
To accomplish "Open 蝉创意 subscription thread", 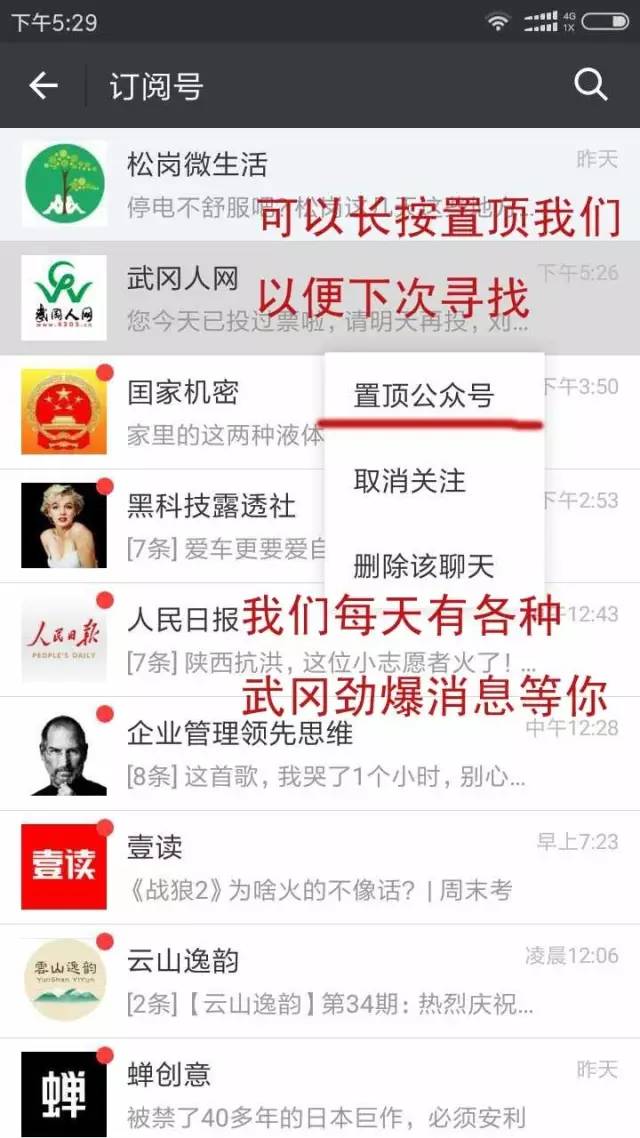I will point(320,1094).
